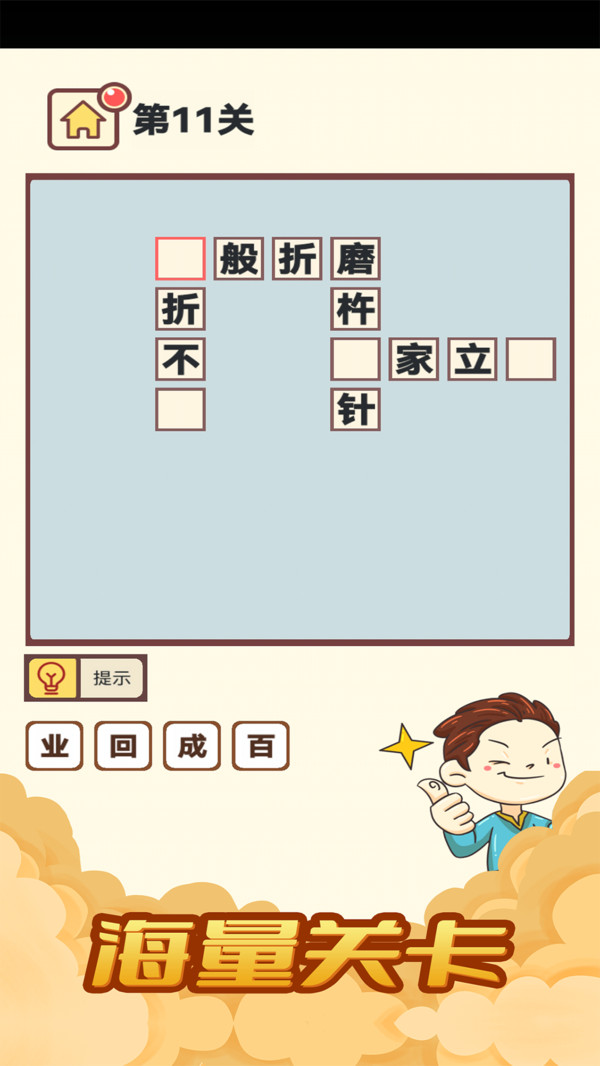Choose the character tile 百
The height and width of the screenshot is (1066, 600).
click(261, 746)
